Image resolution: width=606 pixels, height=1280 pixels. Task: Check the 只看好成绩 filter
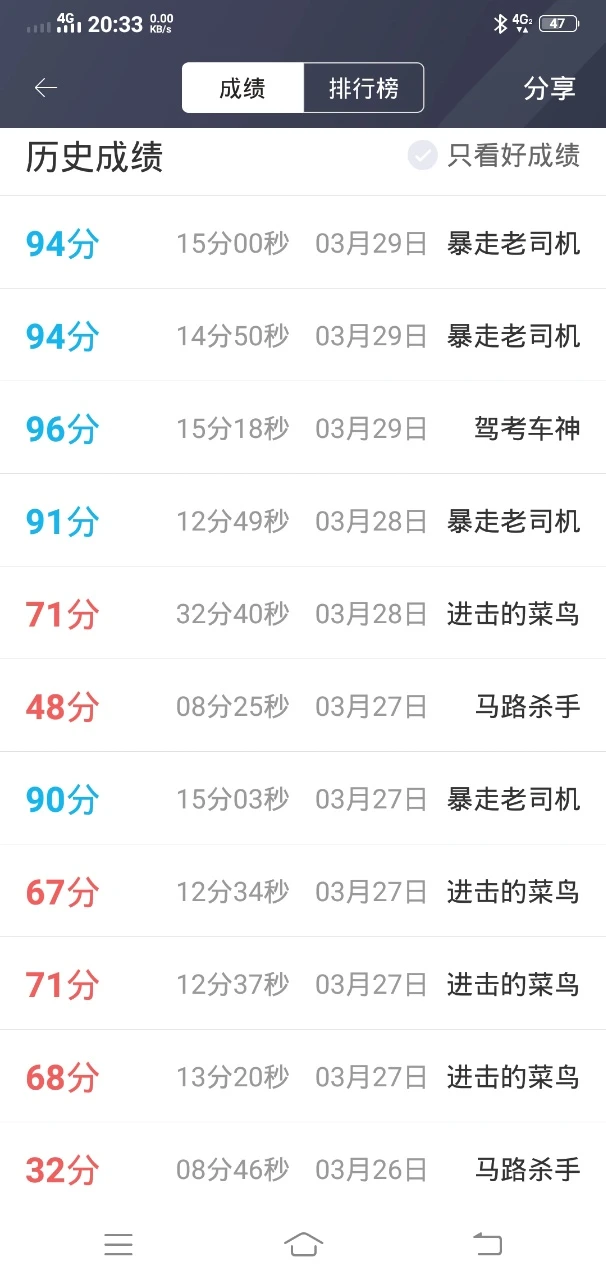pos(423,156)
